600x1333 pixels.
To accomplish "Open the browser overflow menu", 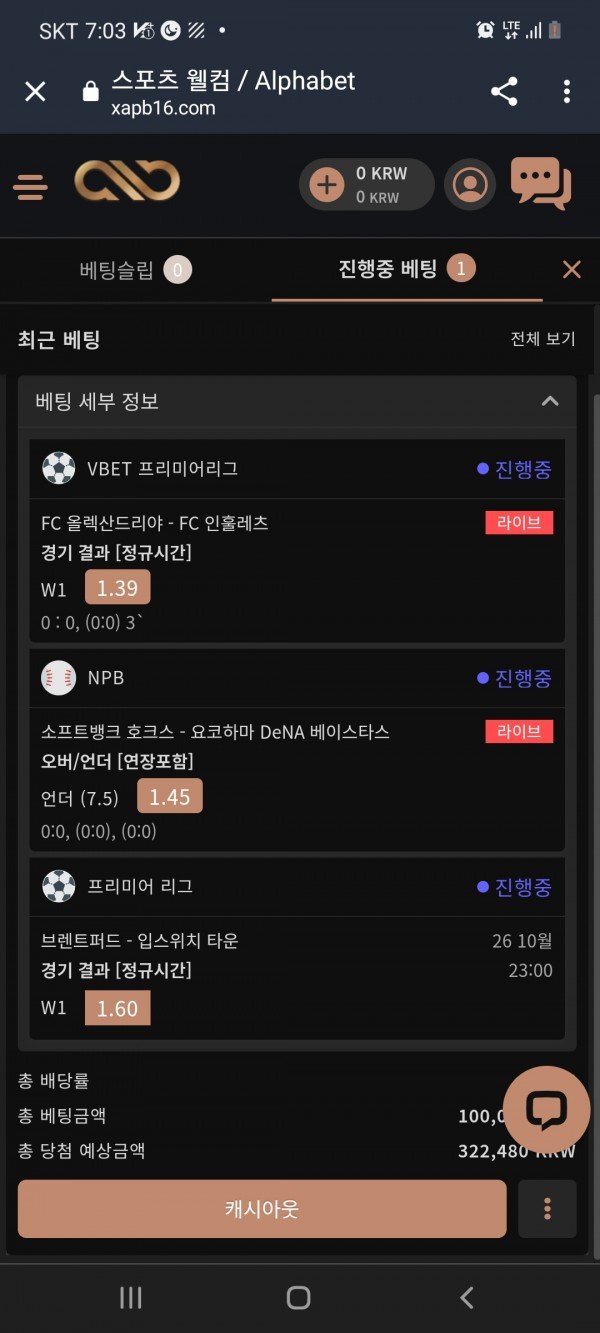I will [x=567, y=92].
